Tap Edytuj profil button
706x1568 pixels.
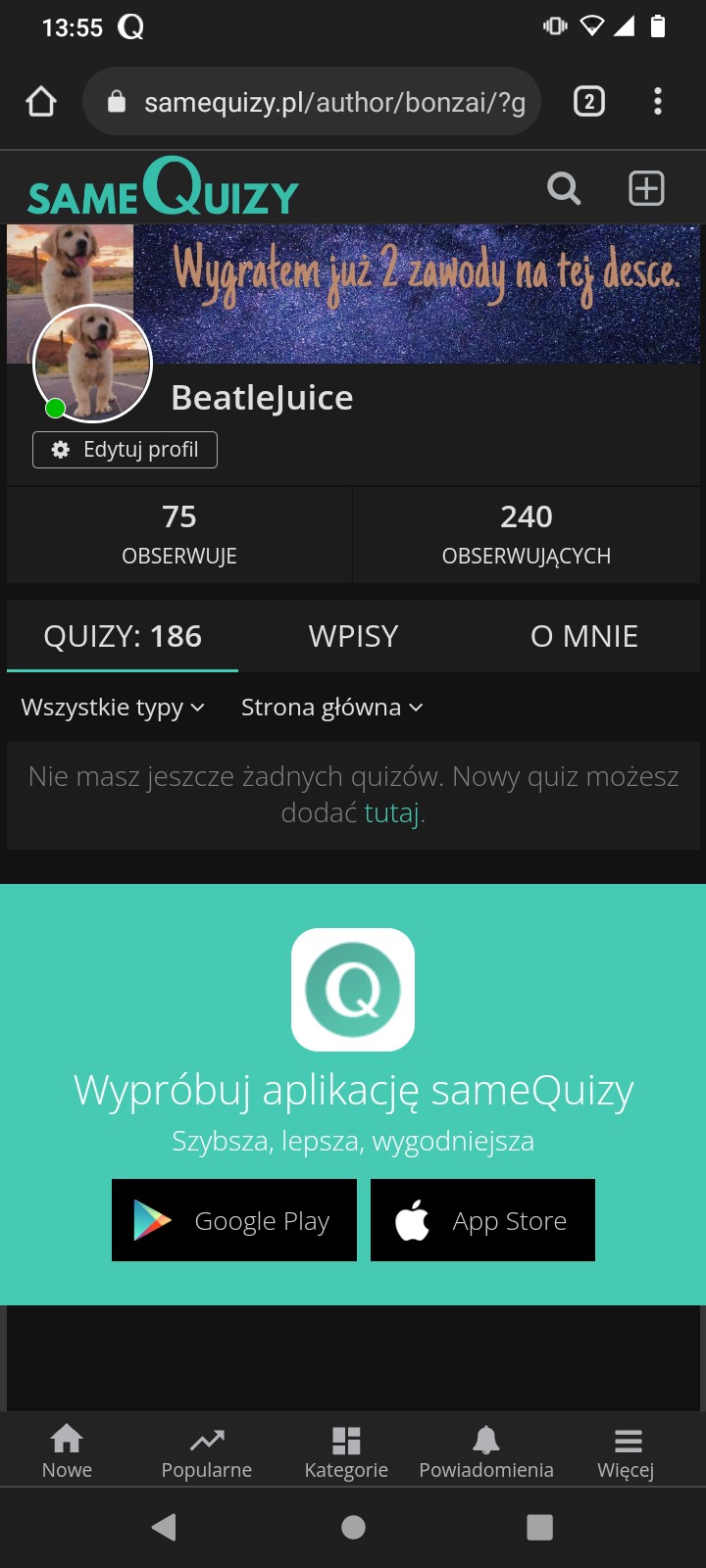[126, 450]
